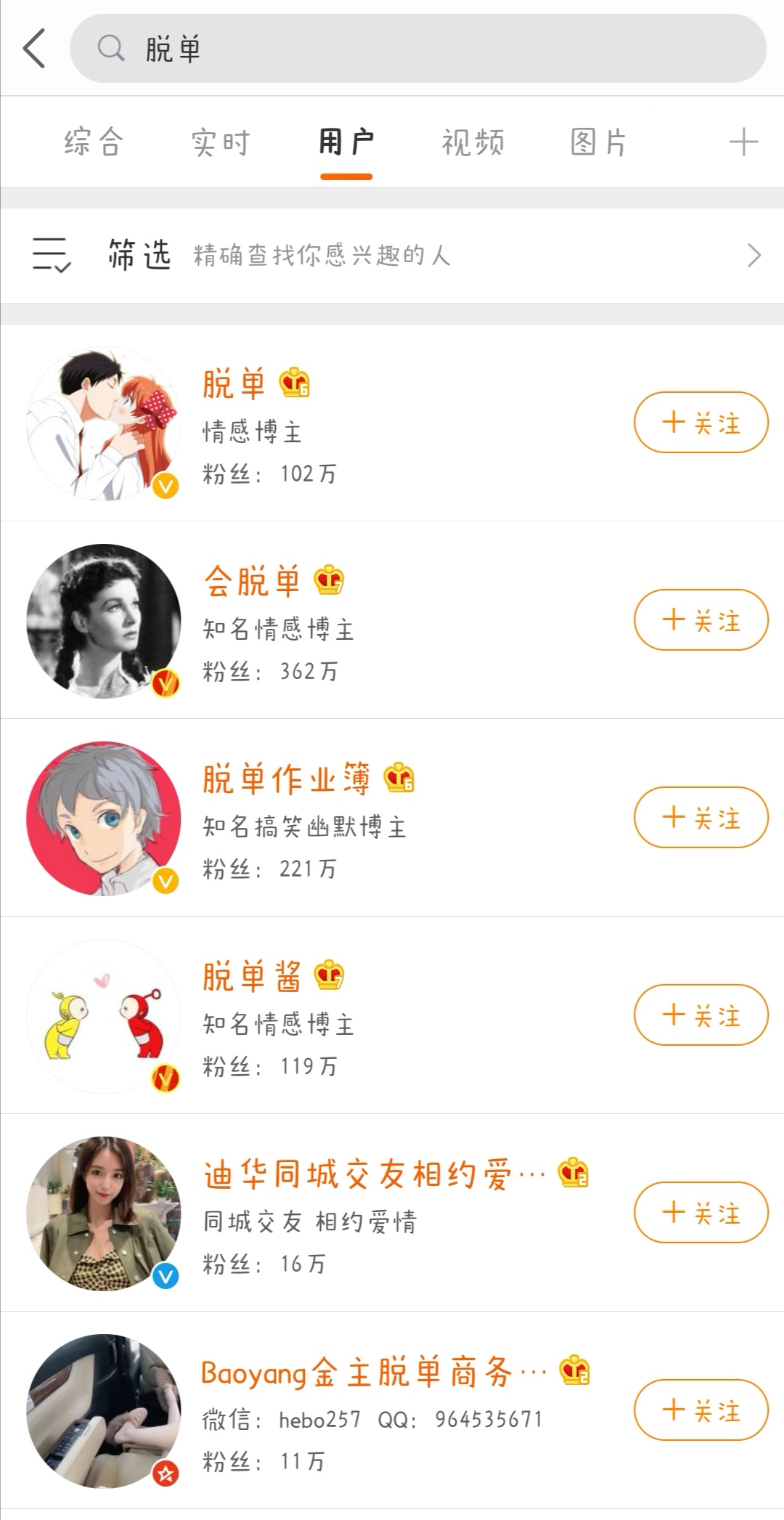Select the filter list icon beside 筛选
The image size is (784, 1520).
(51, 256)
